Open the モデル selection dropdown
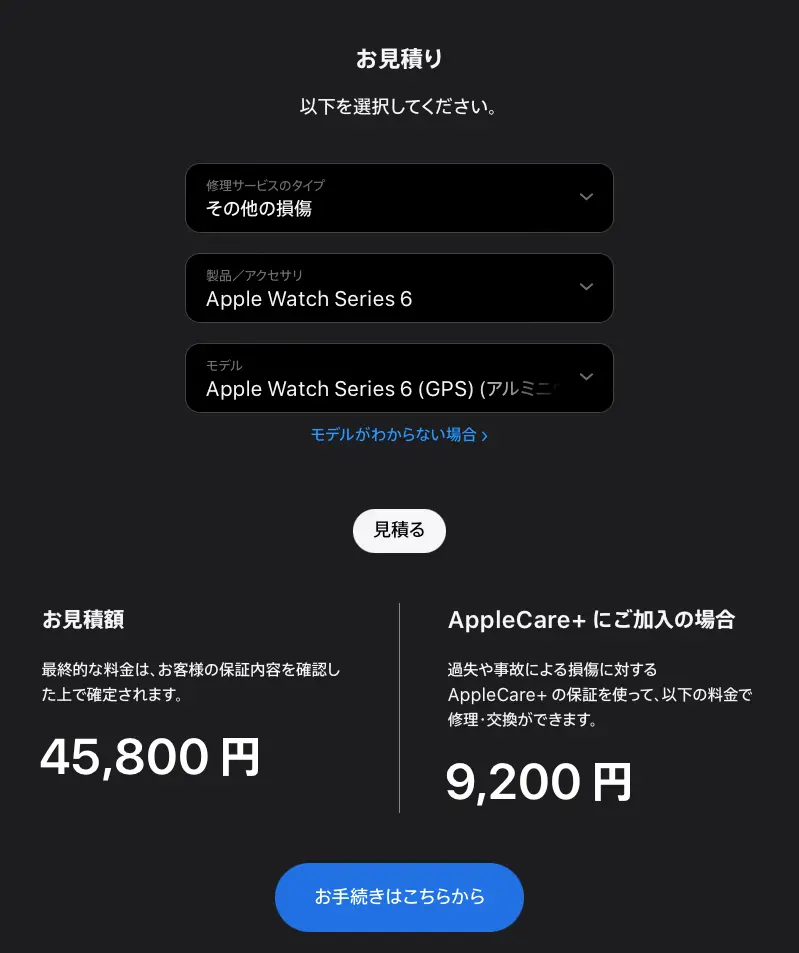Viewport: 799px width, 953px height. pos(399,378)
